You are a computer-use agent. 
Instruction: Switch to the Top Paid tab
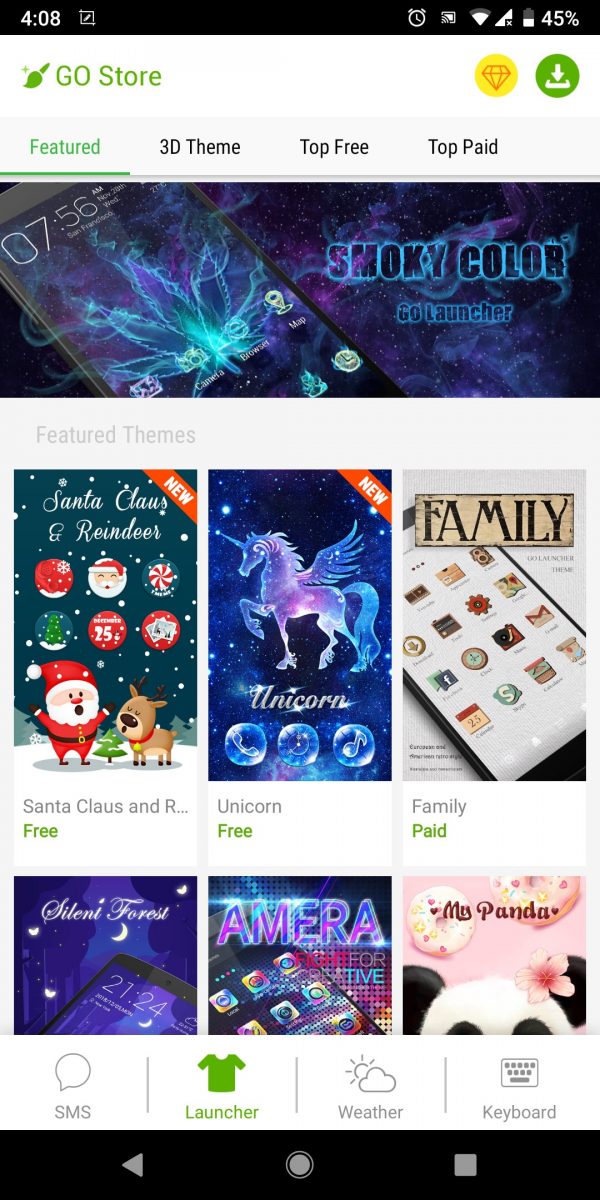point(463,147)
